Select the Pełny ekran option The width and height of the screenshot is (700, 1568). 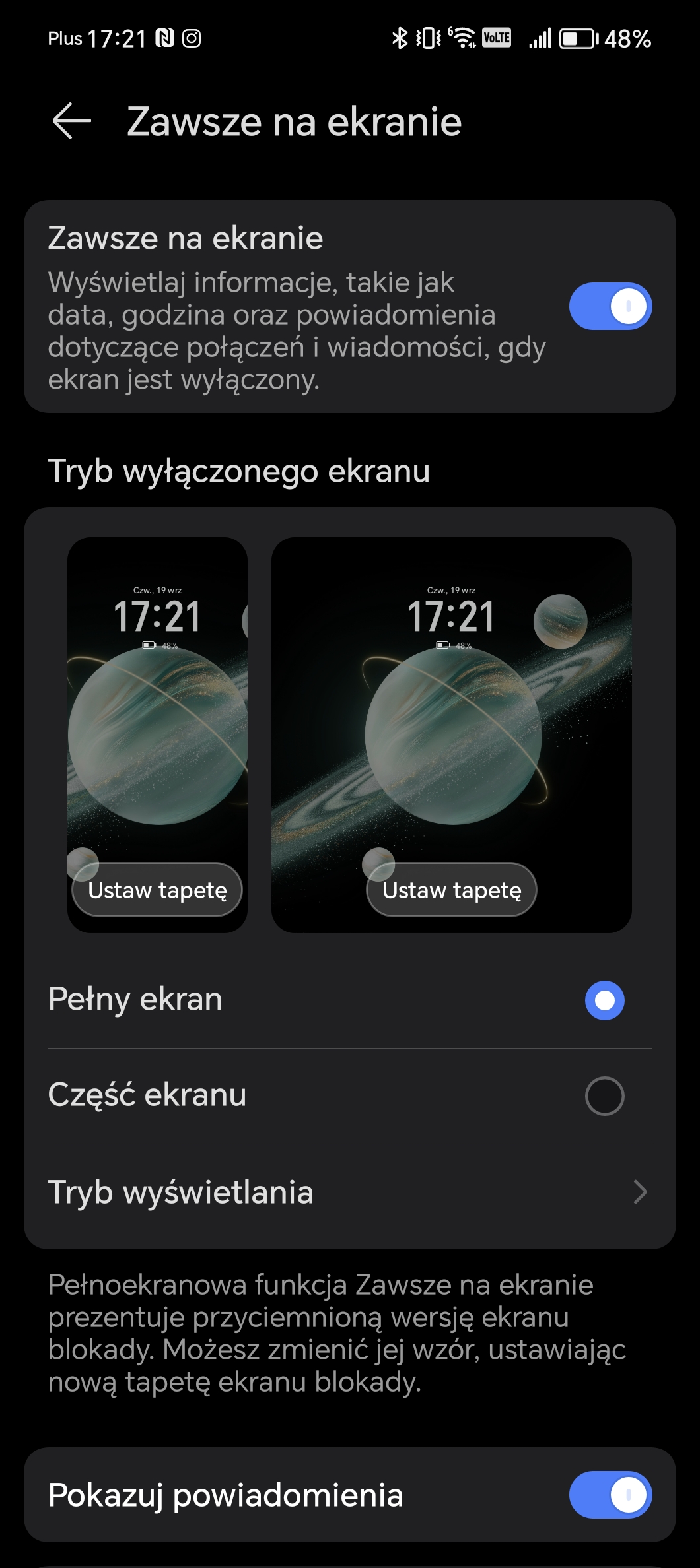click(x=350, y=1000)
